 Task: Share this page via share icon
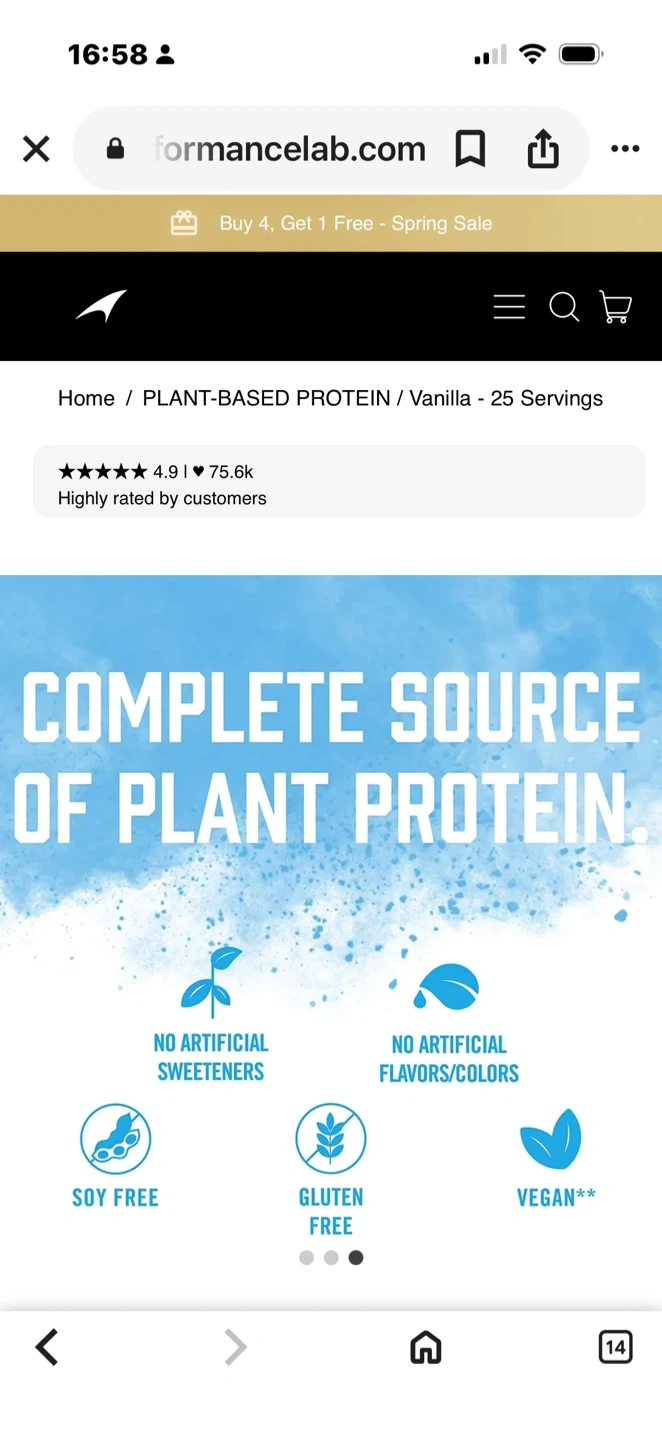coord(543,150)
